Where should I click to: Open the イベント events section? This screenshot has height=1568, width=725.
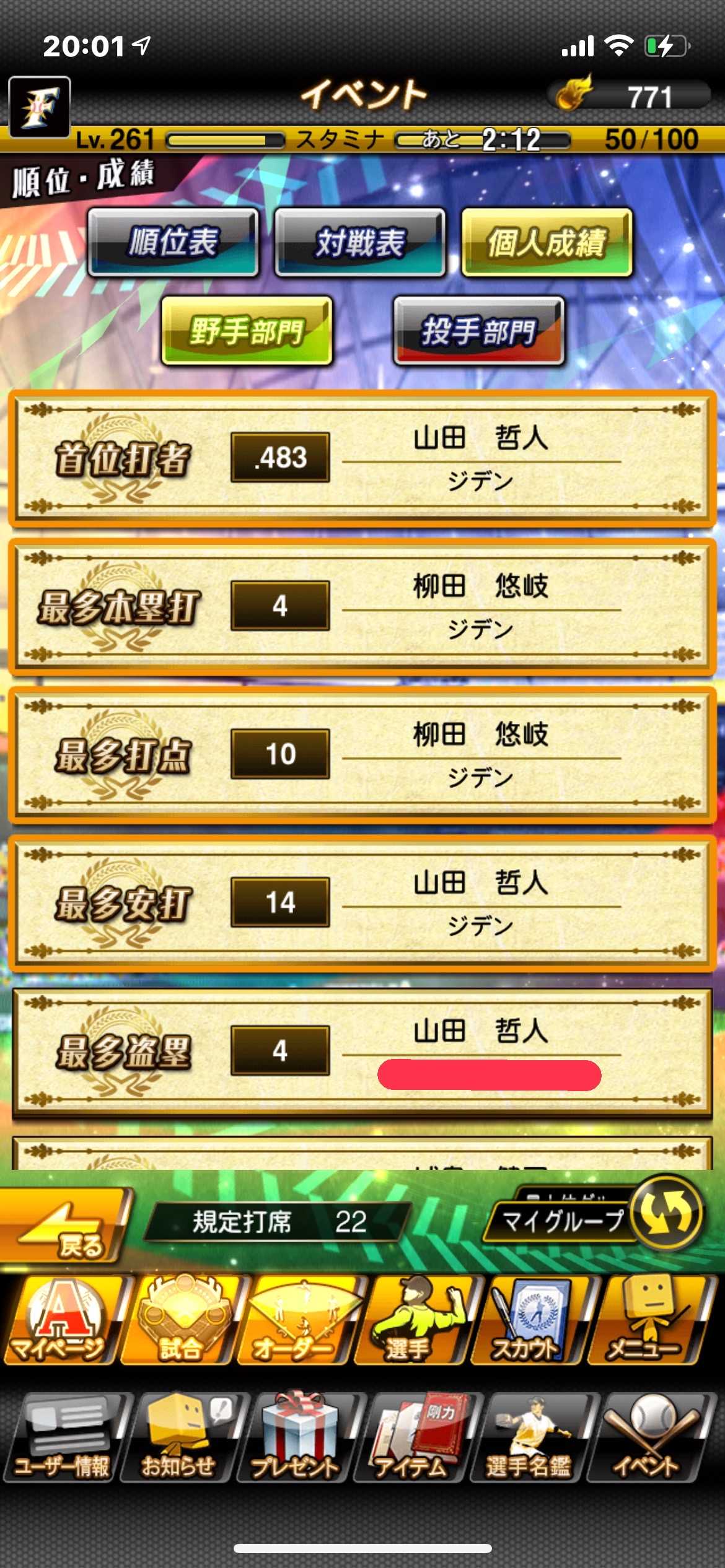(648, 1438)
